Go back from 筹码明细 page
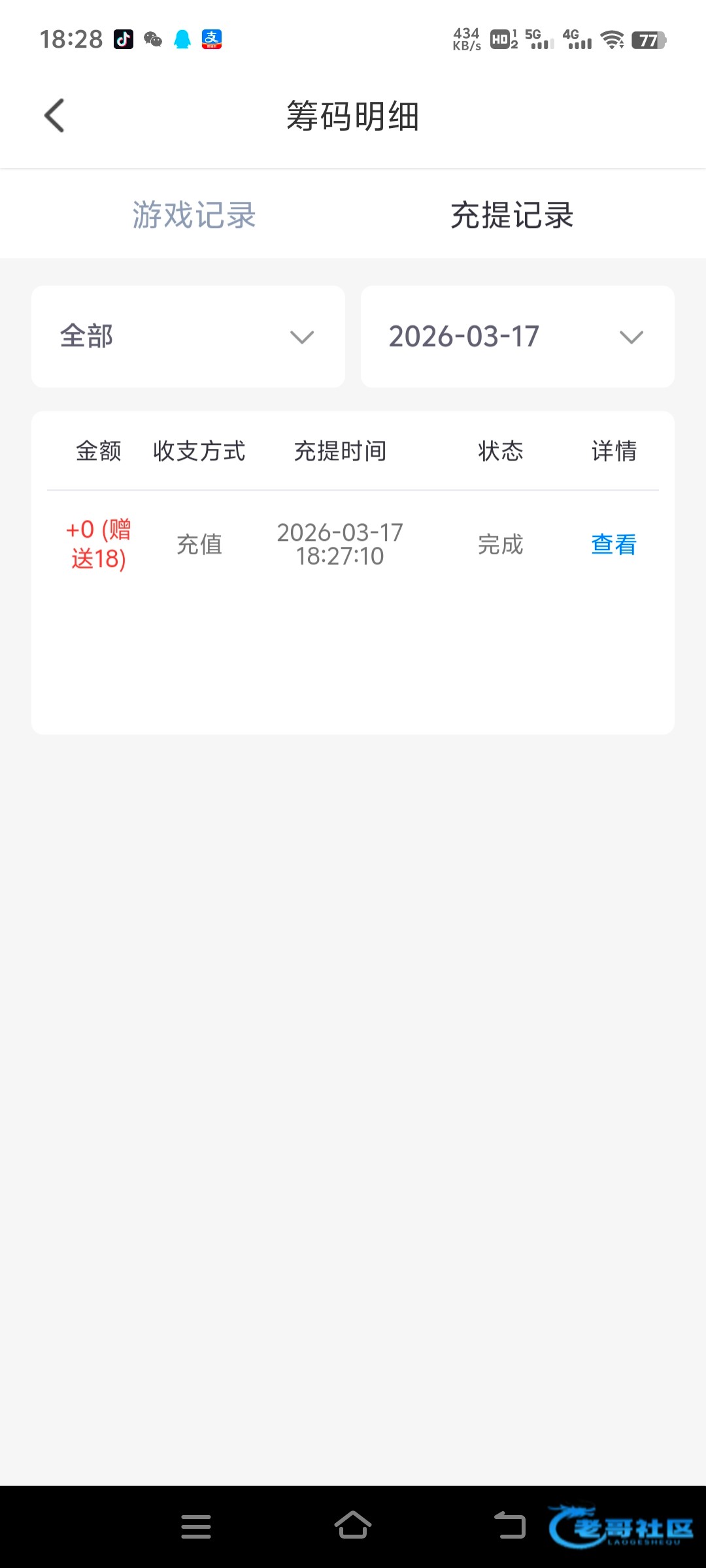706x1568 pixels. point(54,116)
